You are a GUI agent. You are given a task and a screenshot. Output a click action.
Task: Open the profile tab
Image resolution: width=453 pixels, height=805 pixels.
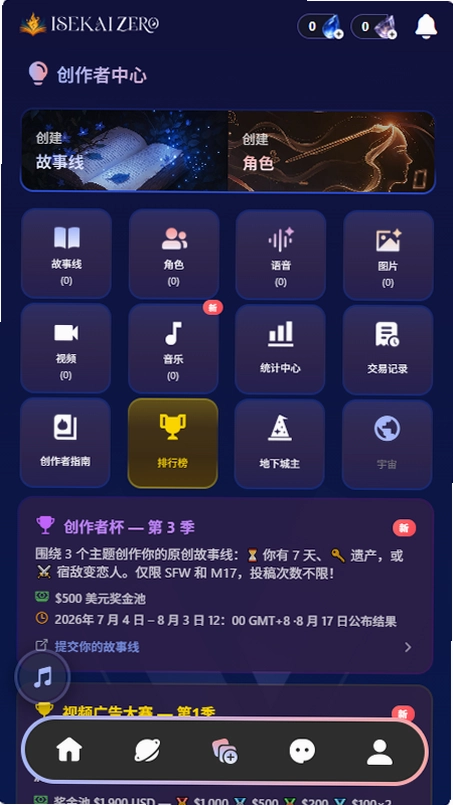pyautogui.click(x=380, y=752)
